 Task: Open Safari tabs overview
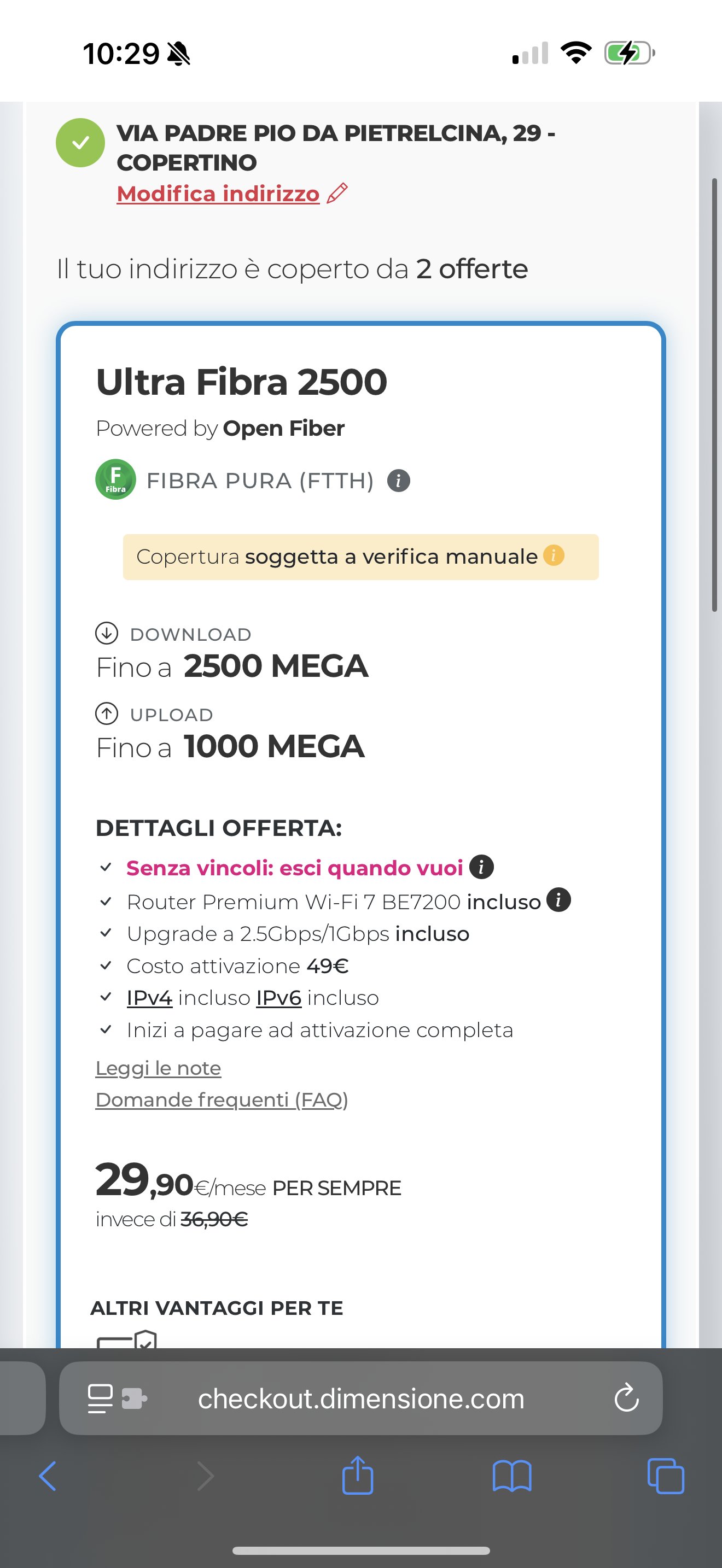click(x=665, y=1476)
